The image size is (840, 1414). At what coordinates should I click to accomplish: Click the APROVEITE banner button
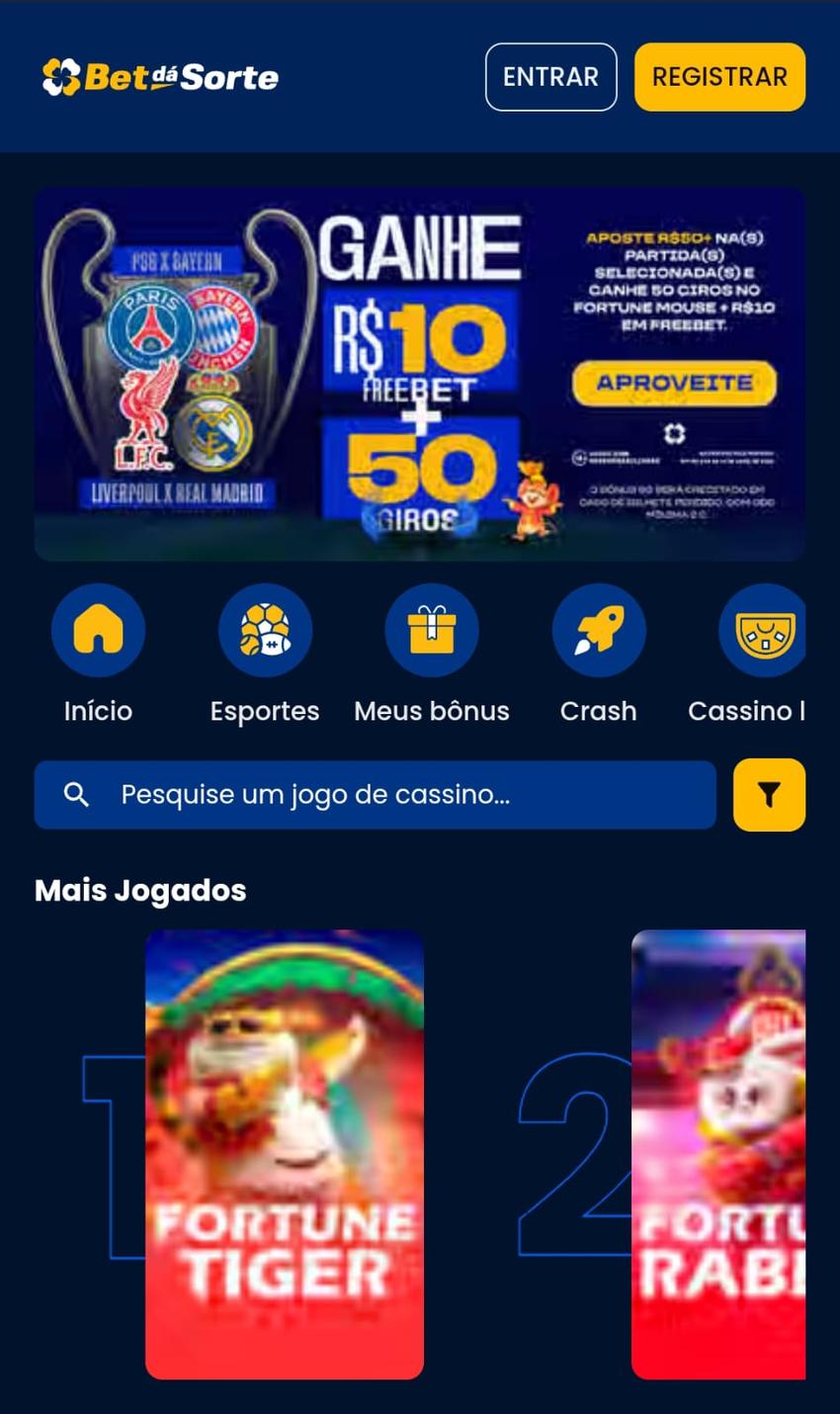673,384
